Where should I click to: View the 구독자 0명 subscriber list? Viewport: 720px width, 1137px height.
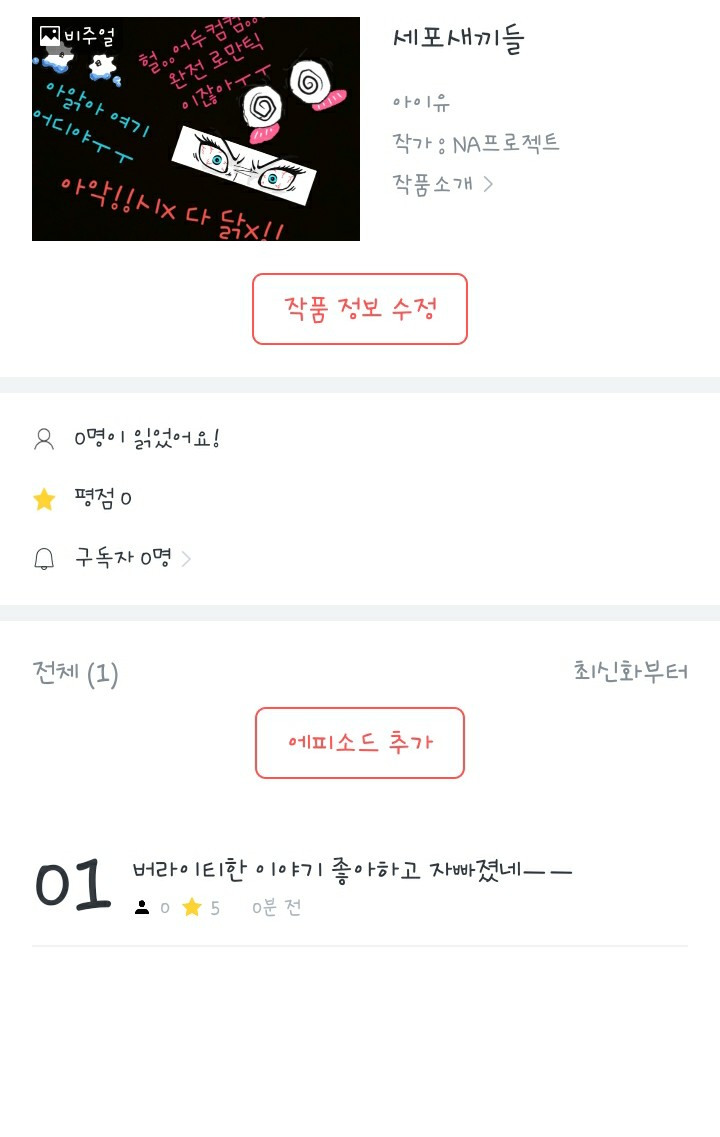point(132,558)
